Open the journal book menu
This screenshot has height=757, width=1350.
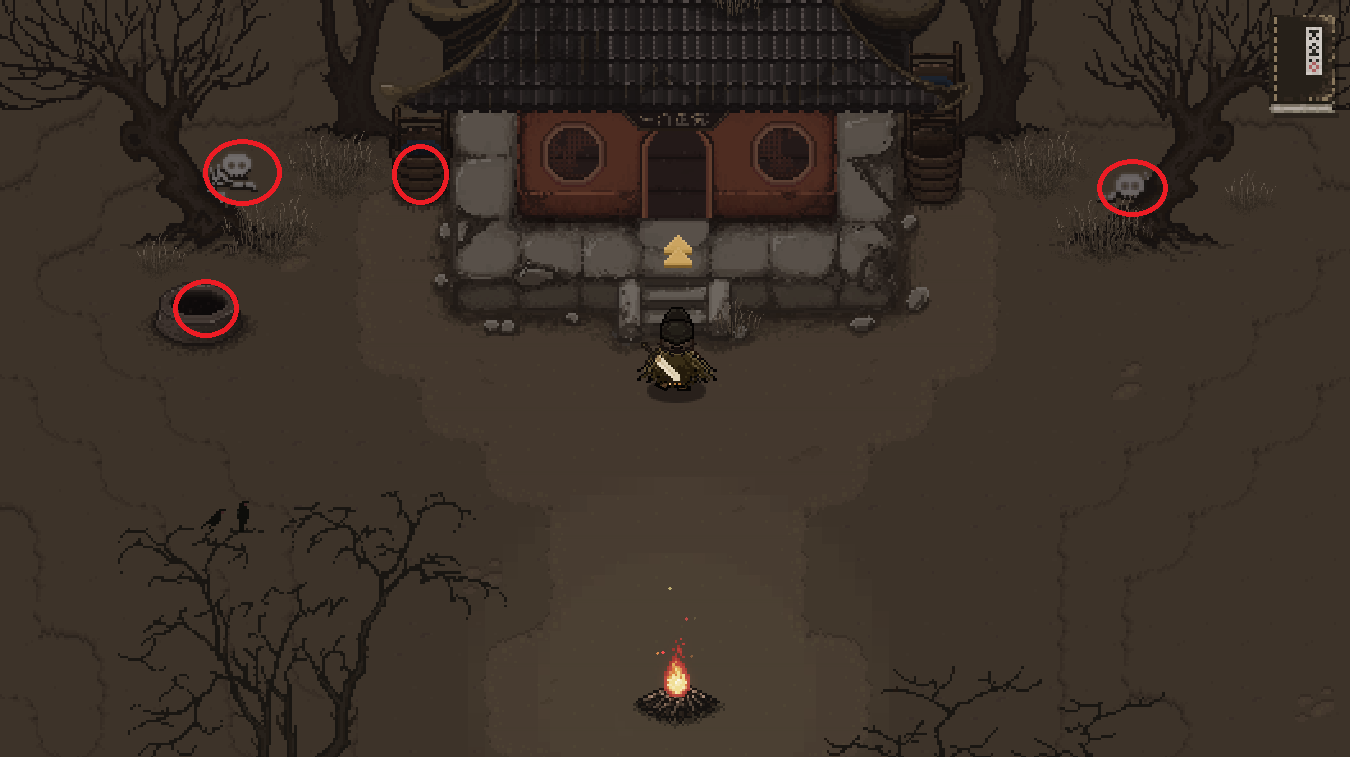pyautogui.click(x=1304, y=62)
